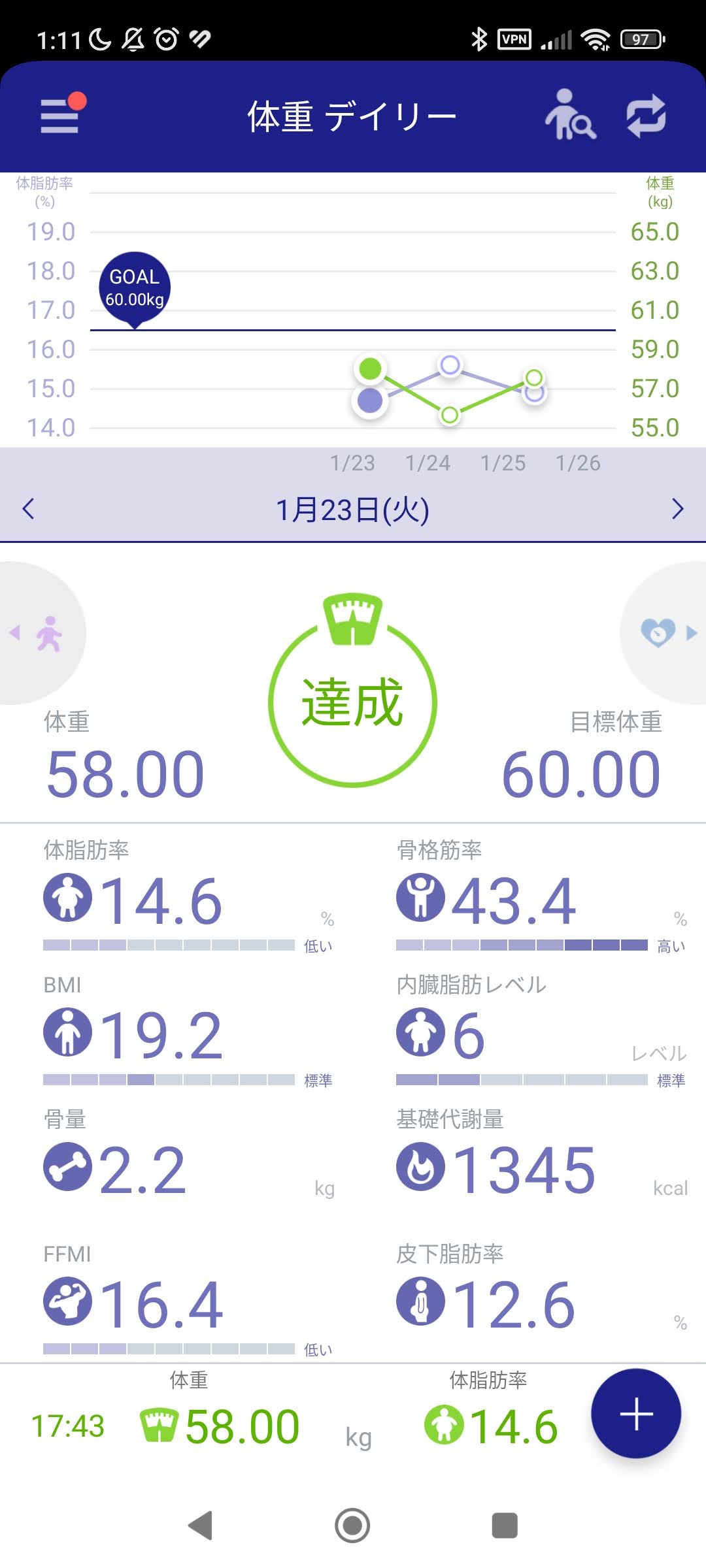Viewport: 706px width, 1568px height.
Task: Return to the home screen
Action: click(352, 1526)
